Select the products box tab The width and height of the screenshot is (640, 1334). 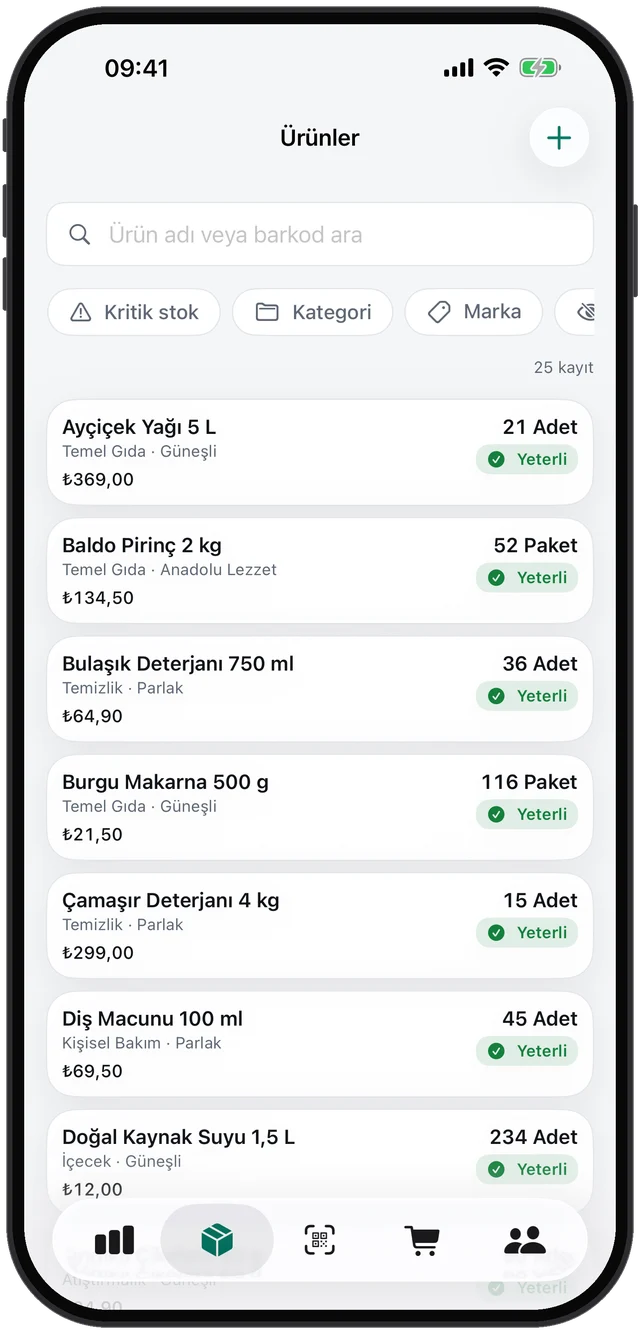coord(217,1241)
